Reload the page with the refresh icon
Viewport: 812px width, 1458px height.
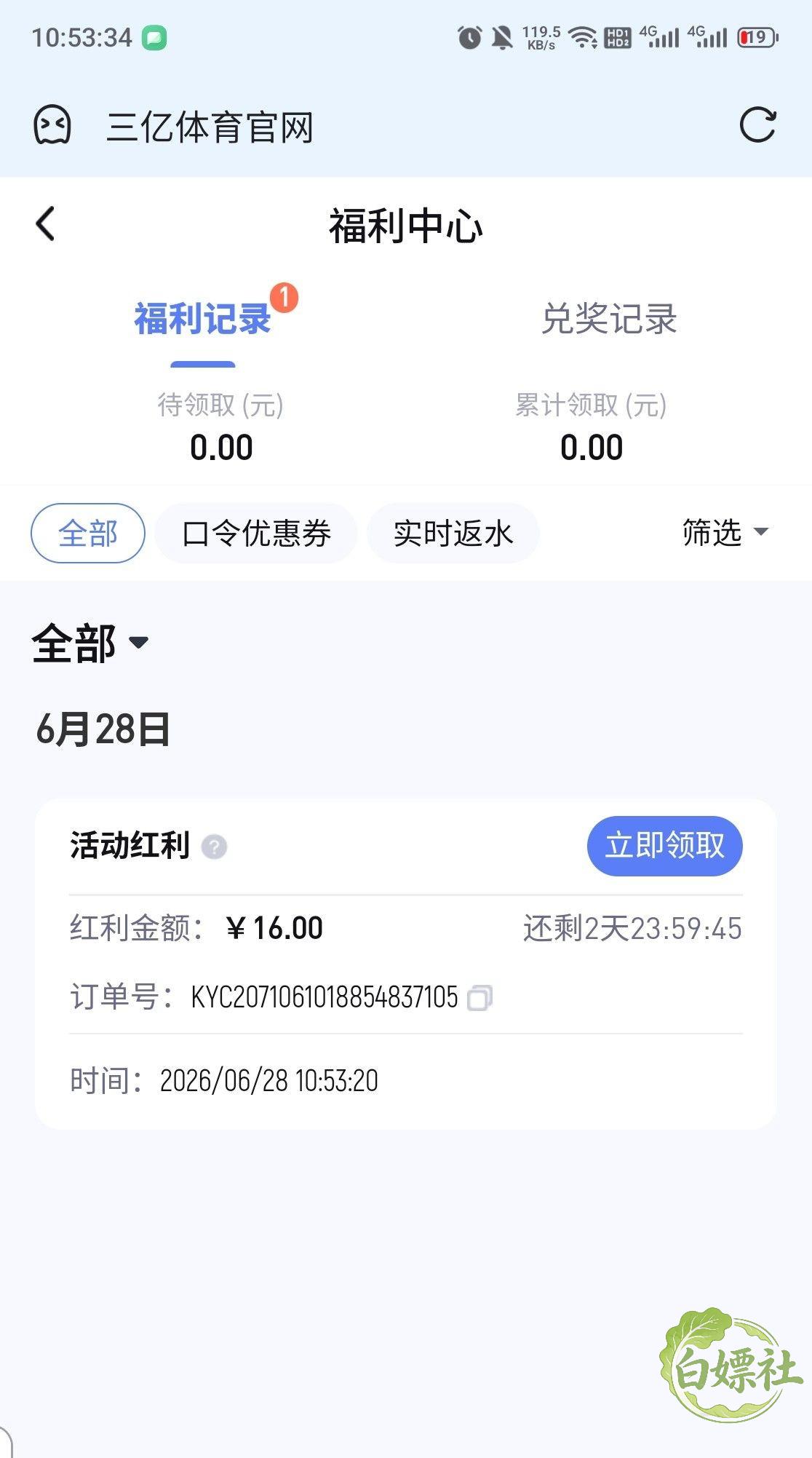(757, 125)
